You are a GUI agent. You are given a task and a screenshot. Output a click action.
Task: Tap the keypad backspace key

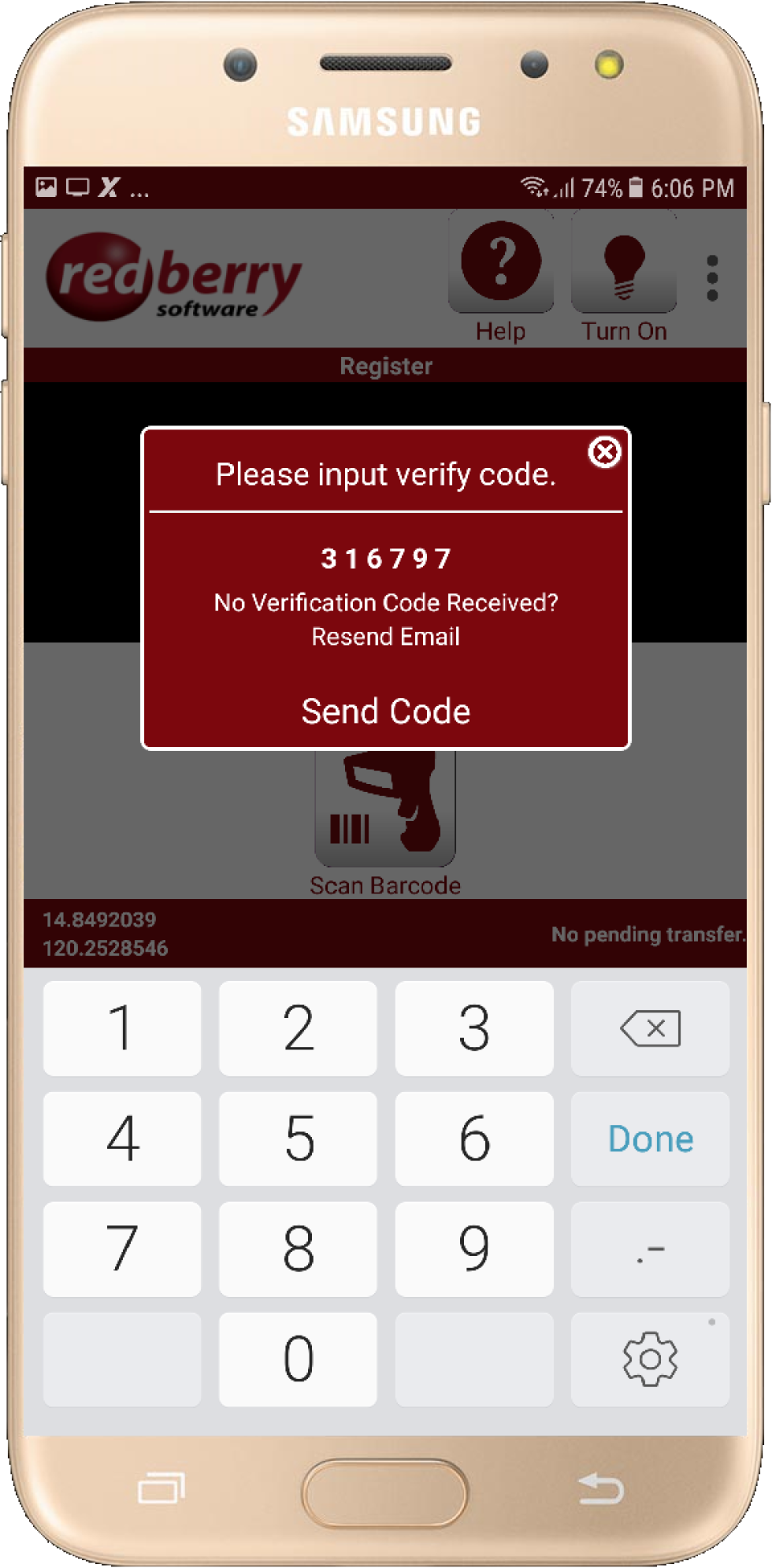tap(650, 1028)
